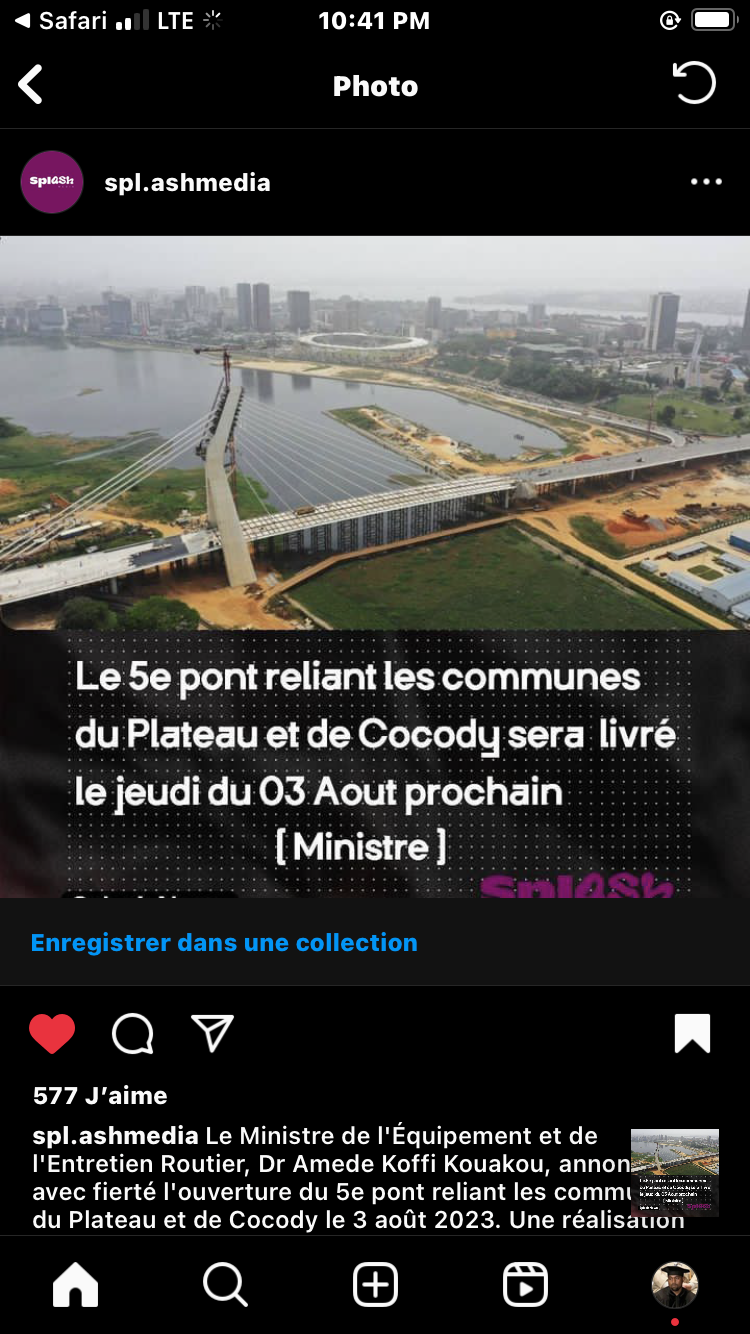Image resolution: width=750 pixels, height=1334 pixels.
Task: Switch to the Search tab
Action: pyautogui.click(x=226, y=1285)
